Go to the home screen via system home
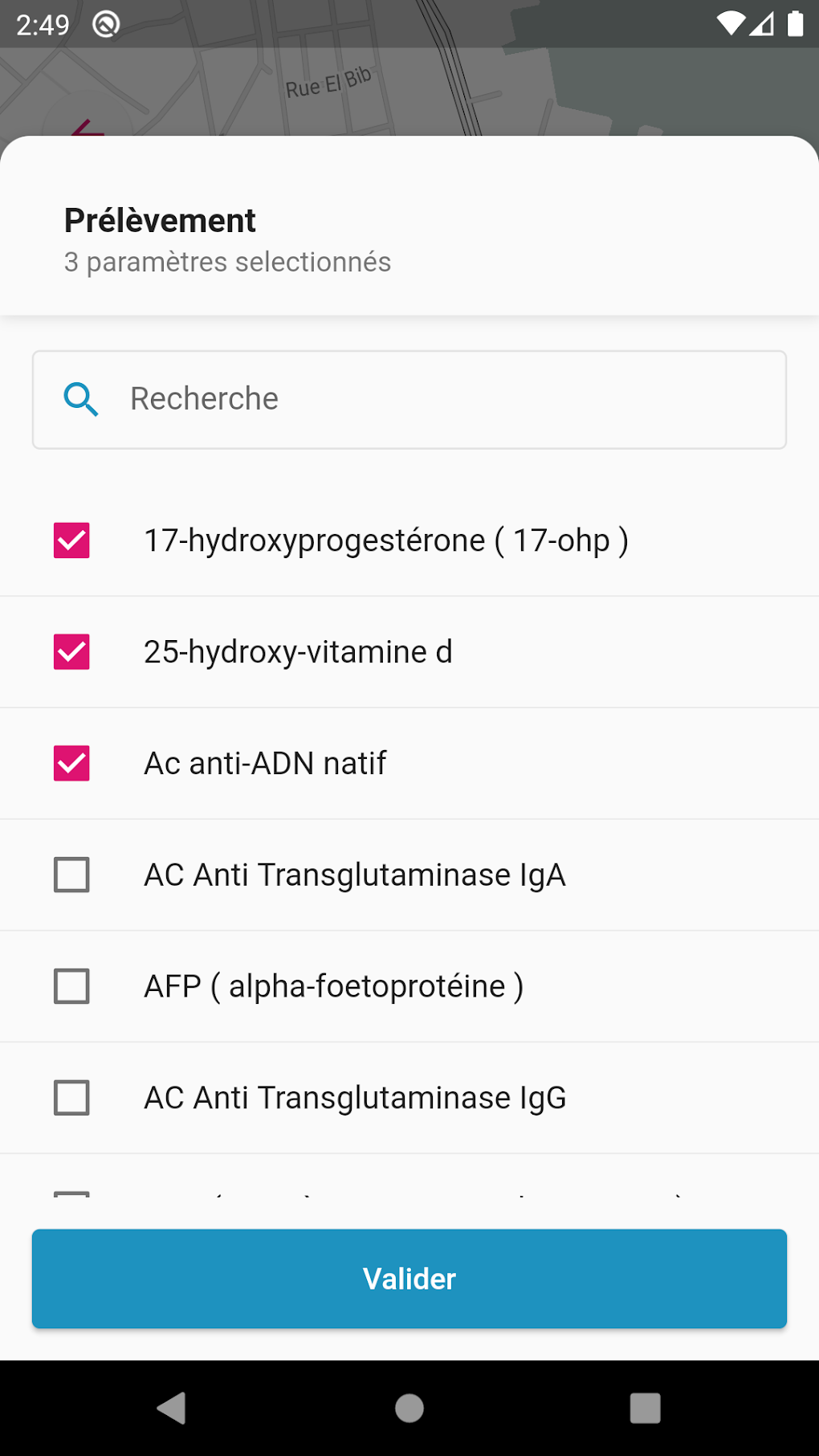819x1456 pixels. [x=409, y=1408]
